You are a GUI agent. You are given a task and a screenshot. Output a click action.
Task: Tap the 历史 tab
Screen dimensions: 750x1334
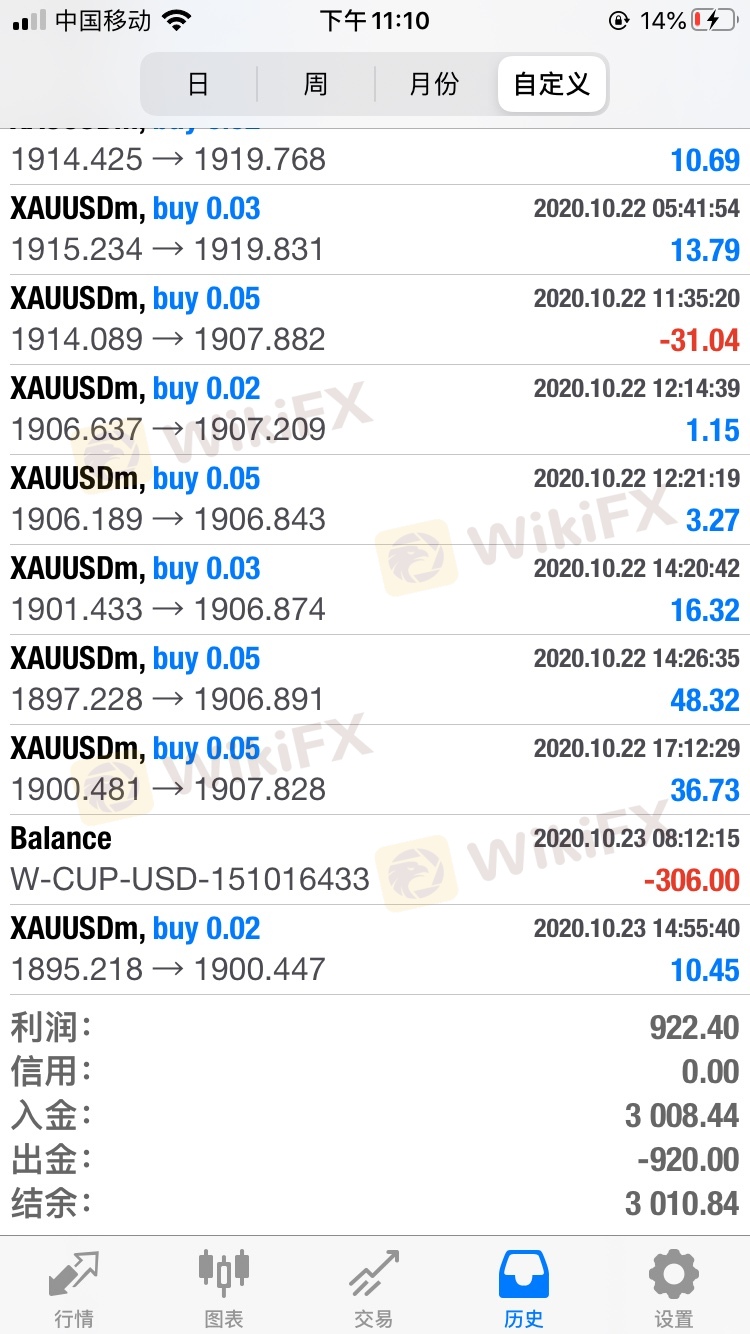(524, 1288)
